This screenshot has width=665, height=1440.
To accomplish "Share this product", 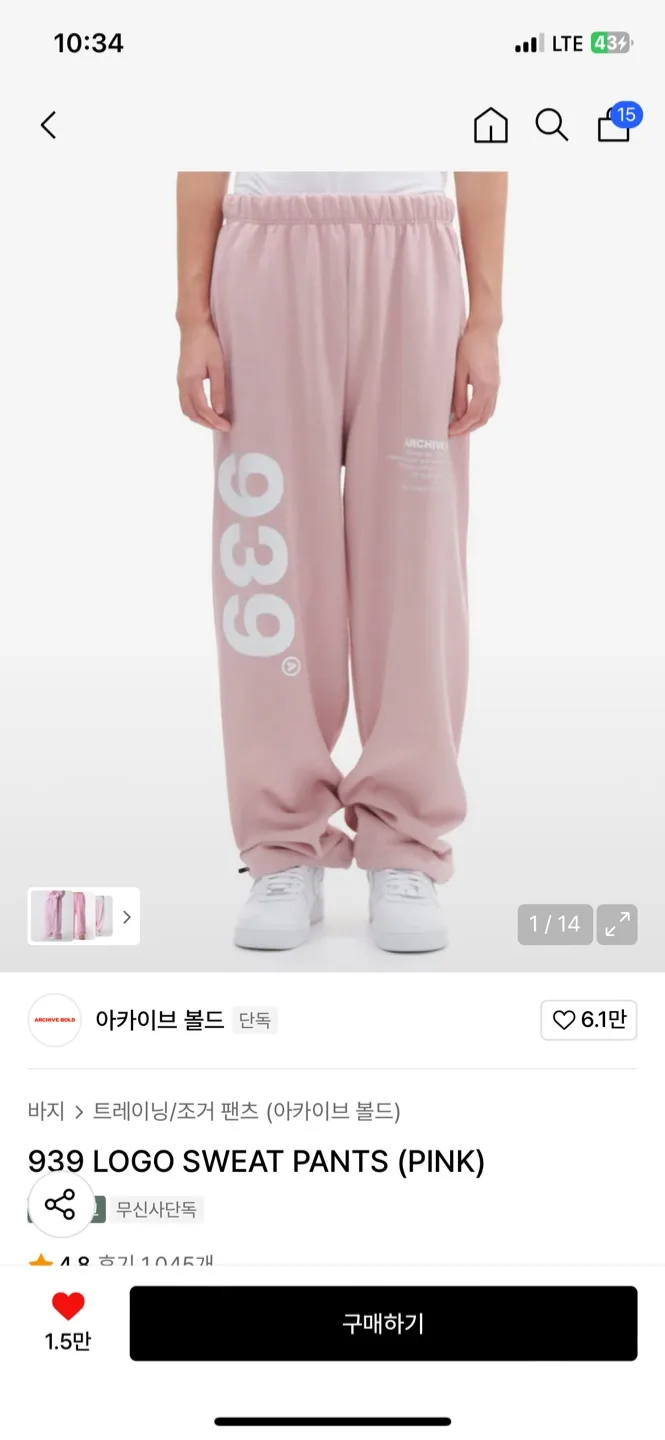I will click(61, 1205).
